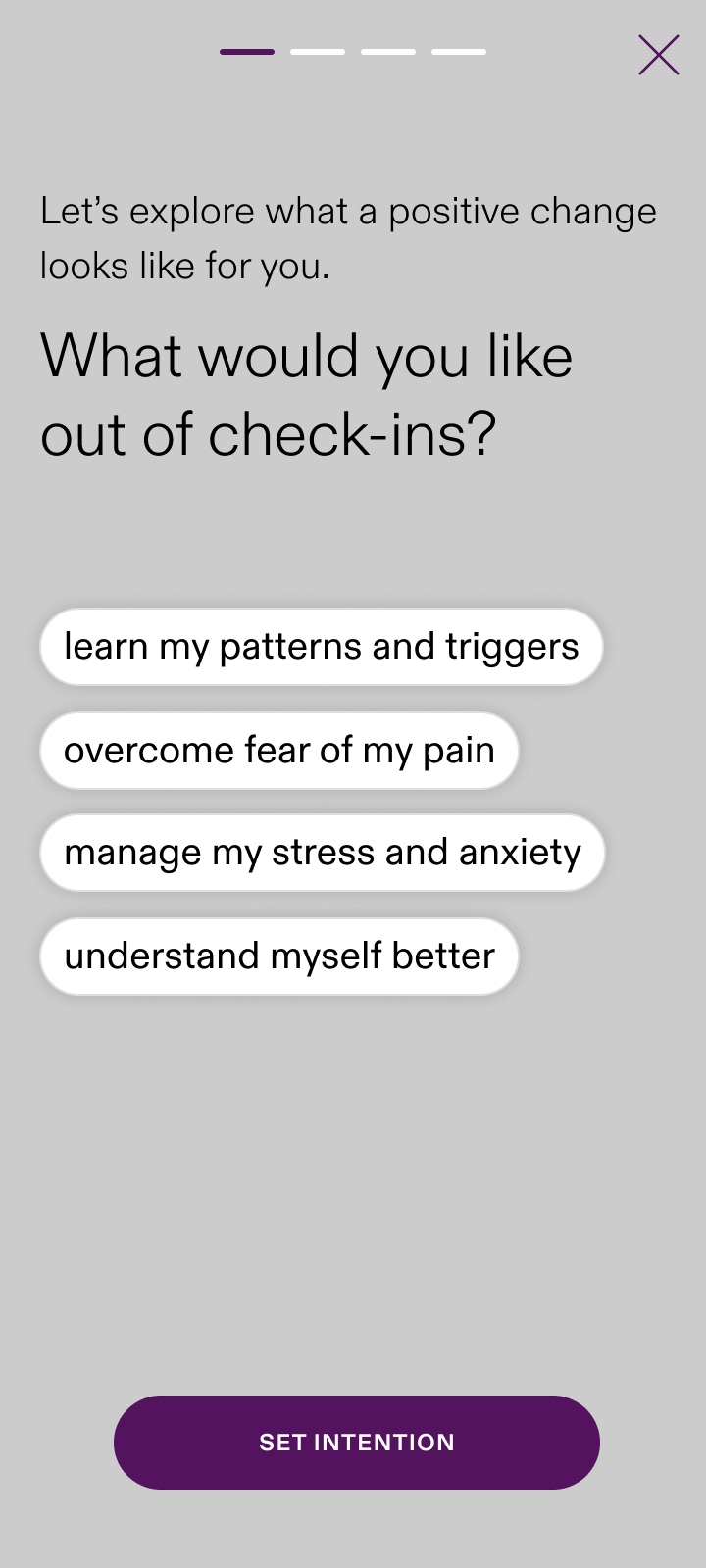
Task: Pick 'manage my stress and anxiety' chip
Action: click(322, 853)
